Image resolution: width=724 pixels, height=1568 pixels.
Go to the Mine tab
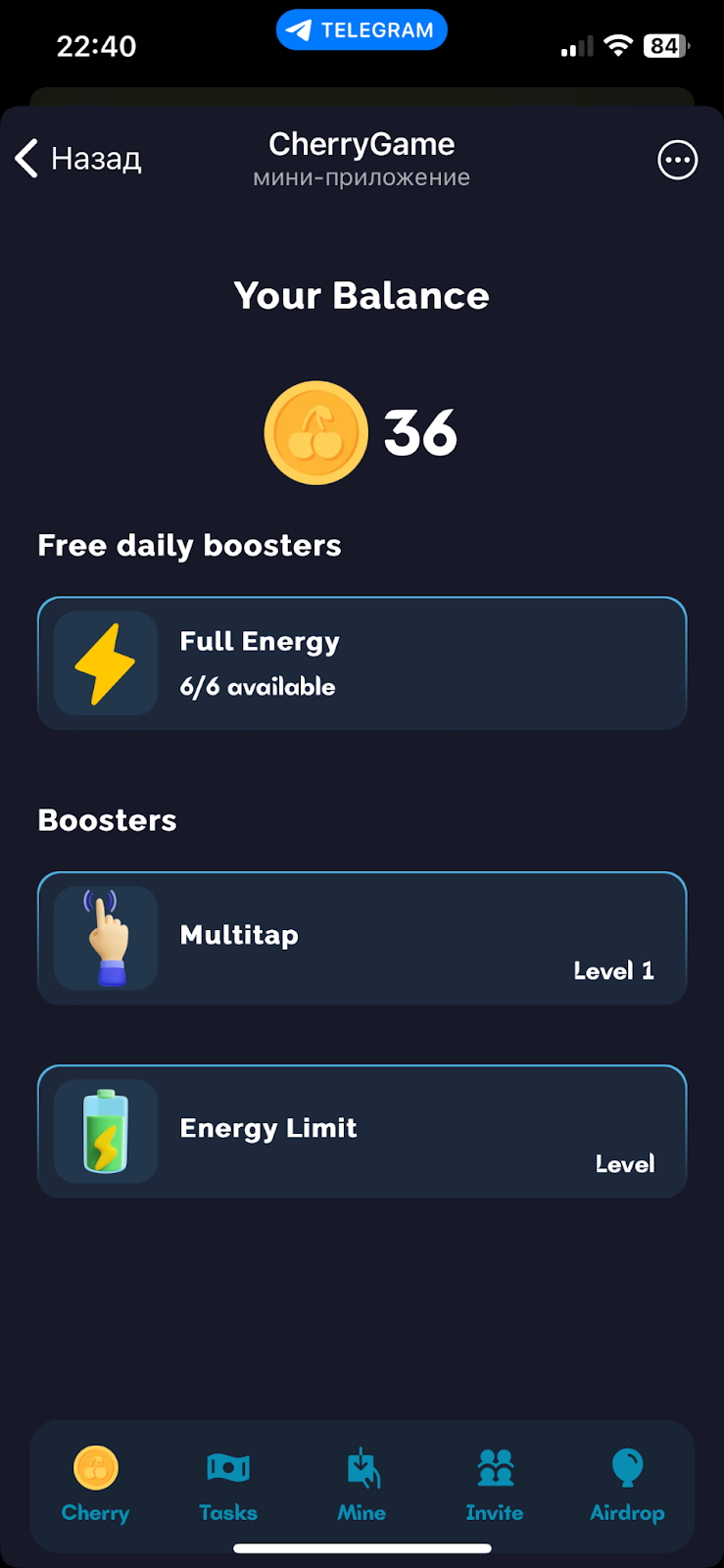(362, 1484)
